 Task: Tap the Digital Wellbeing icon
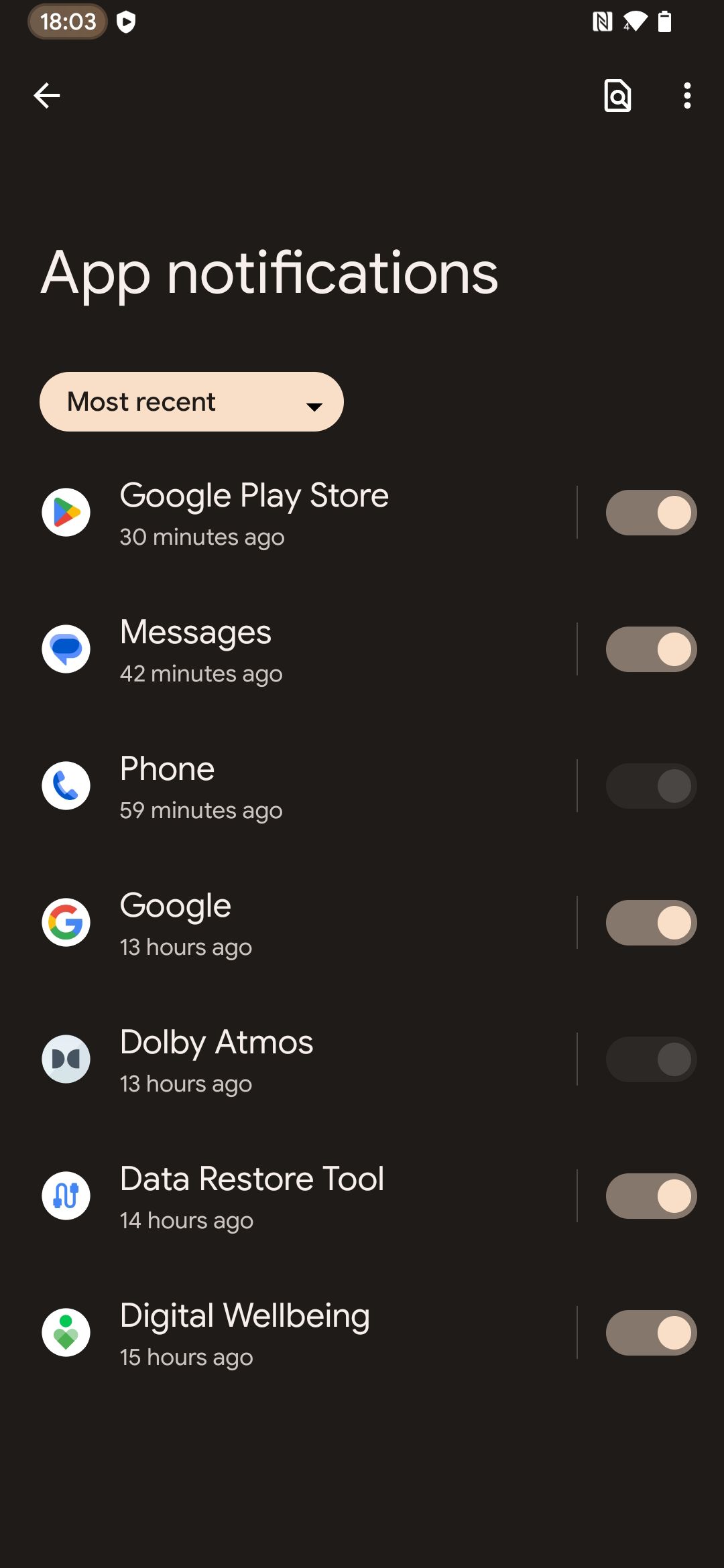pos(66,1332)
